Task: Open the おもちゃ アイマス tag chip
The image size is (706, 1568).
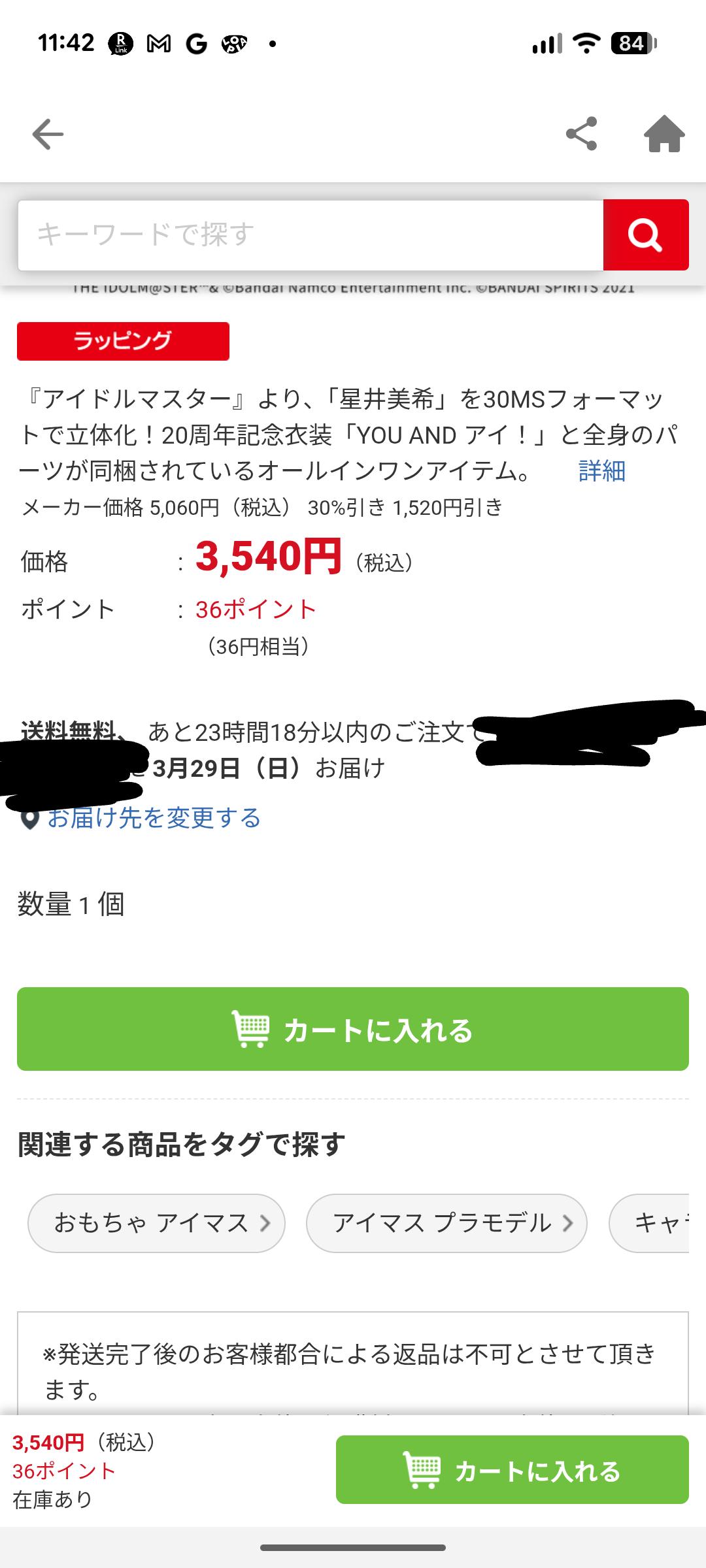Action: click(156, 1223)
